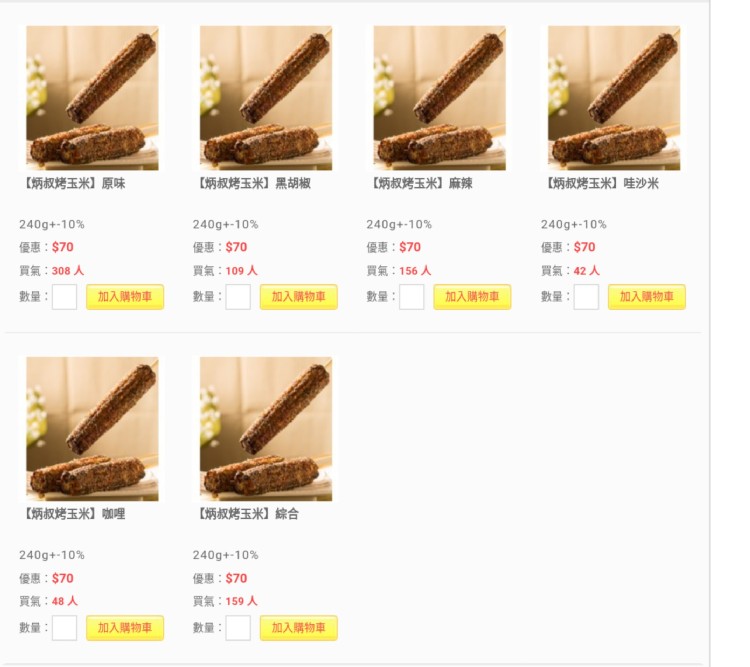750x667 pixels.
Task: Focus the quantity box for 黑胡椒
Action: pos(238,297)
